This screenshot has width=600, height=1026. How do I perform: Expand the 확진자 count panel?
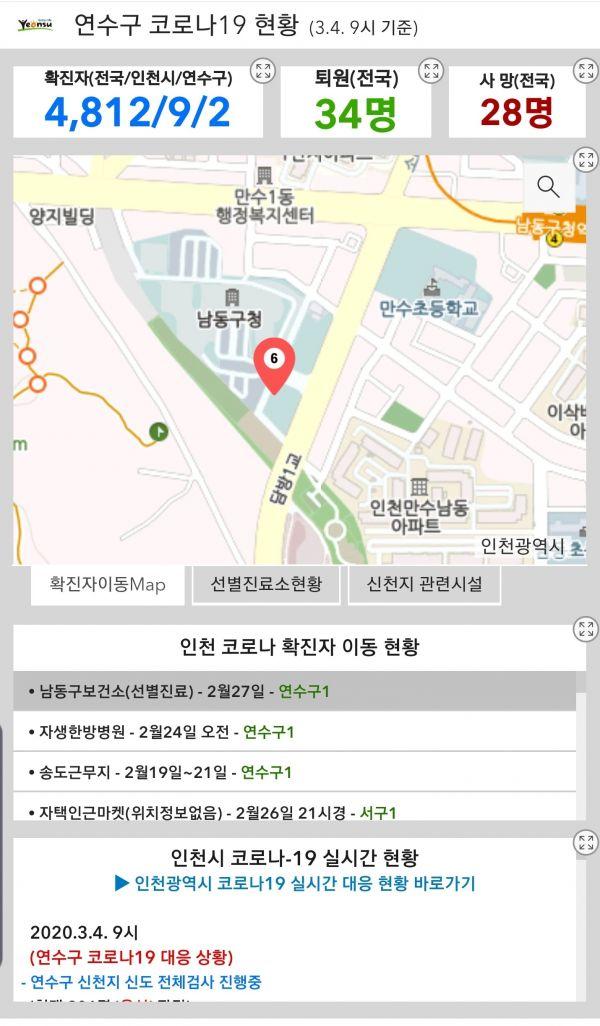262,71
